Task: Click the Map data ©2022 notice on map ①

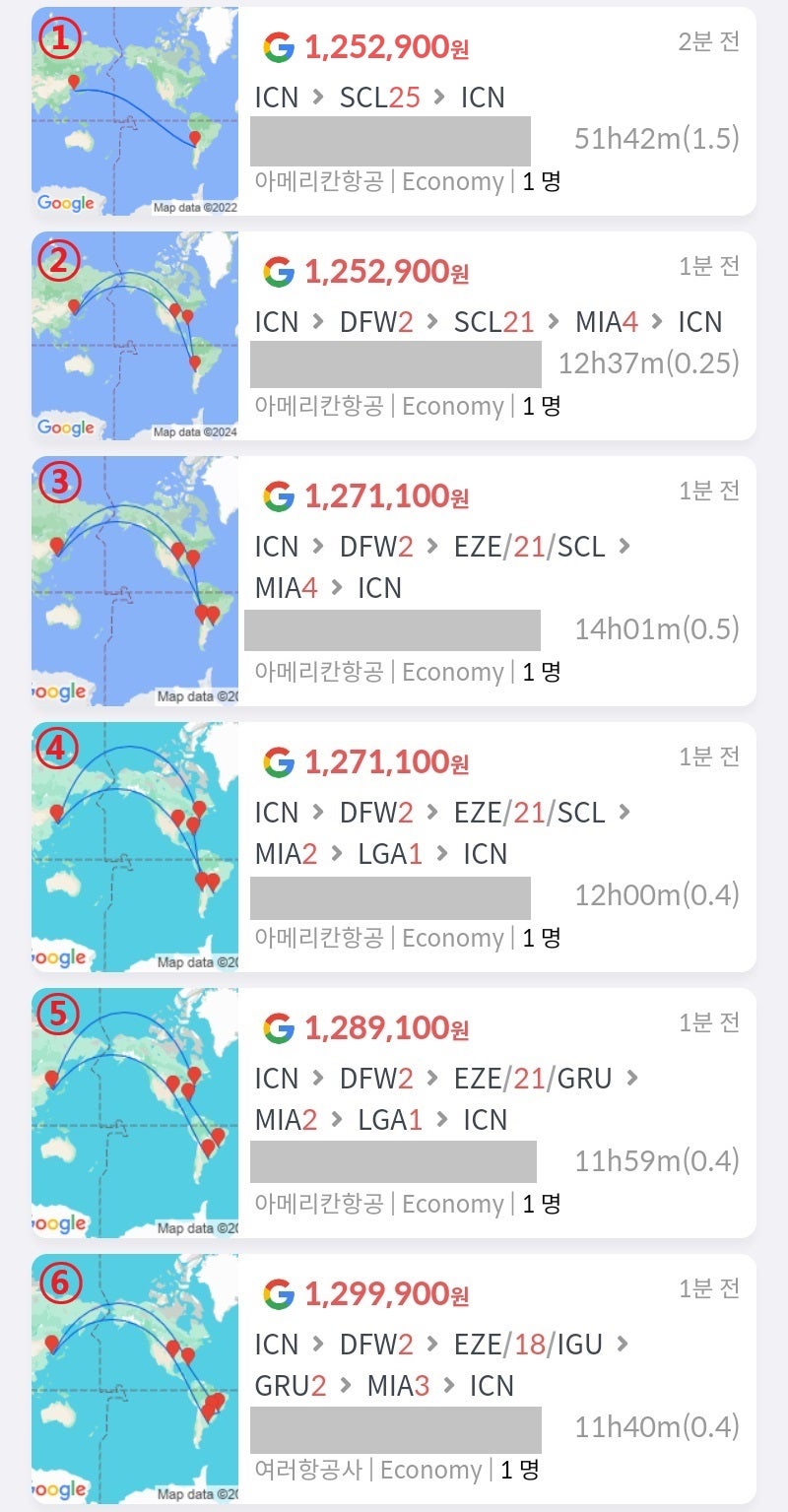Action: (x=194, y=204)
